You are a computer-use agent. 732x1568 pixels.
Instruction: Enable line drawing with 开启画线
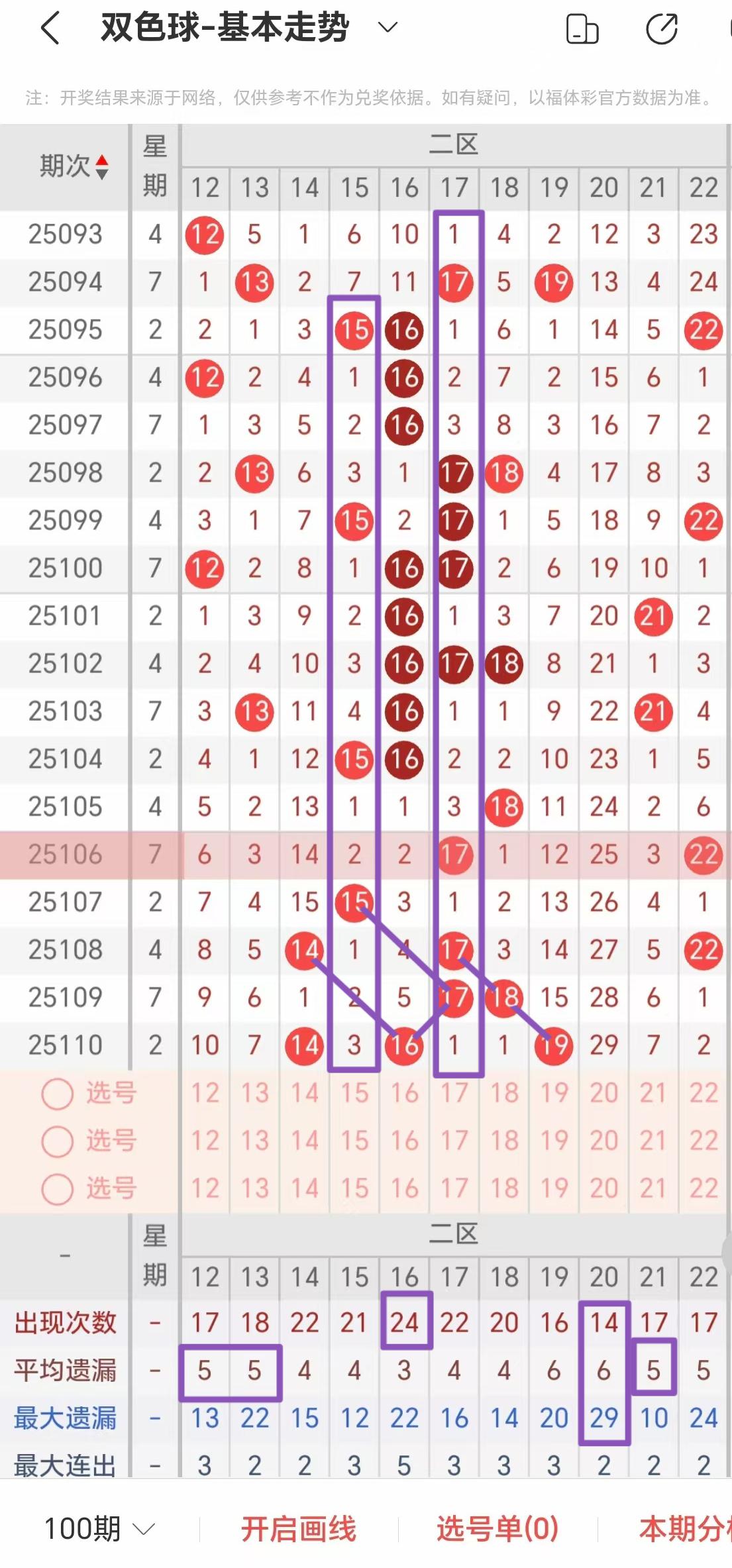click(298, 1528)
